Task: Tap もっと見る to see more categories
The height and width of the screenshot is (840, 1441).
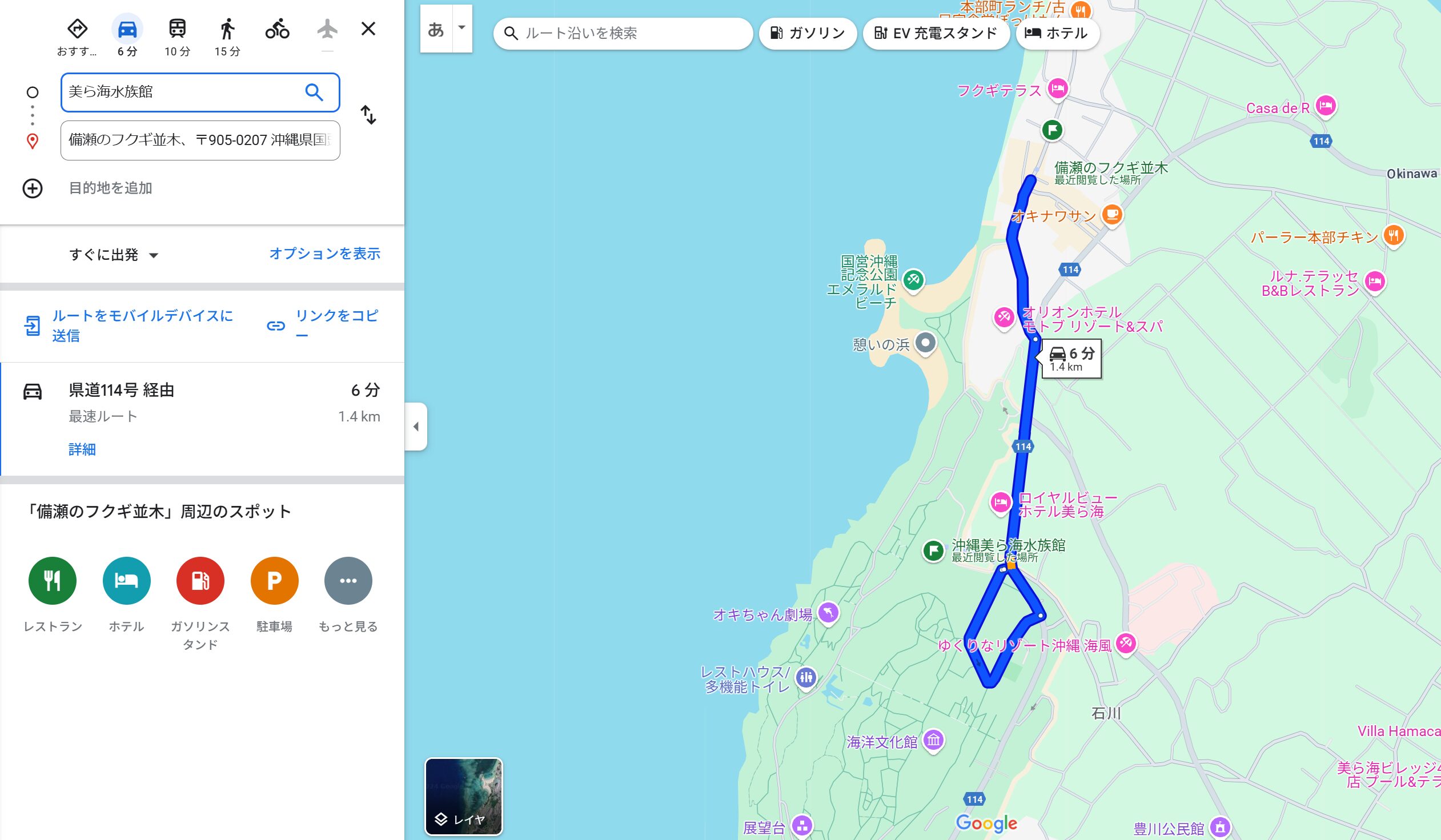Action: pos(348,581)
